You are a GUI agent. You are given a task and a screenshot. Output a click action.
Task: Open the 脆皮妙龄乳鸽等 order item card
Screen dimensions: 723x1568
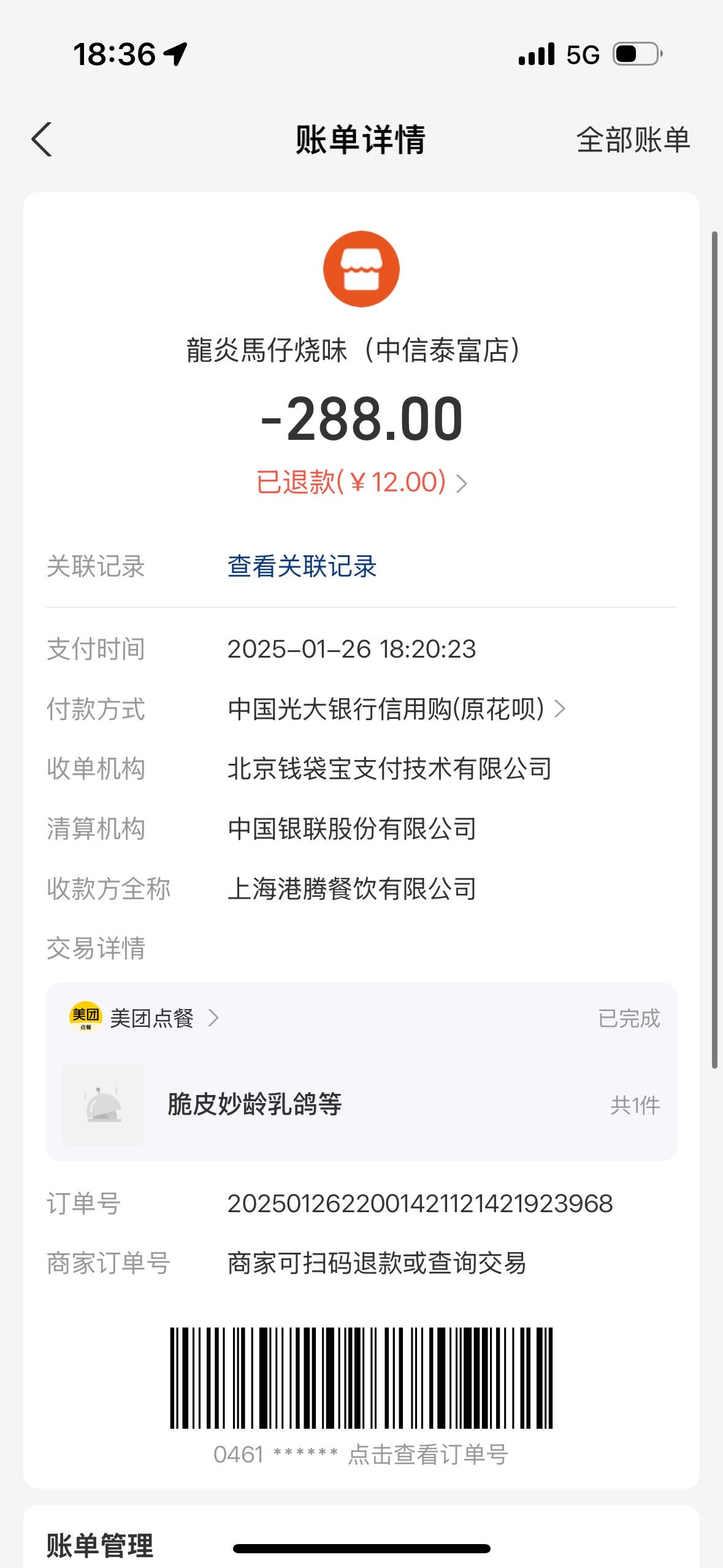(x=361, y=1104)
